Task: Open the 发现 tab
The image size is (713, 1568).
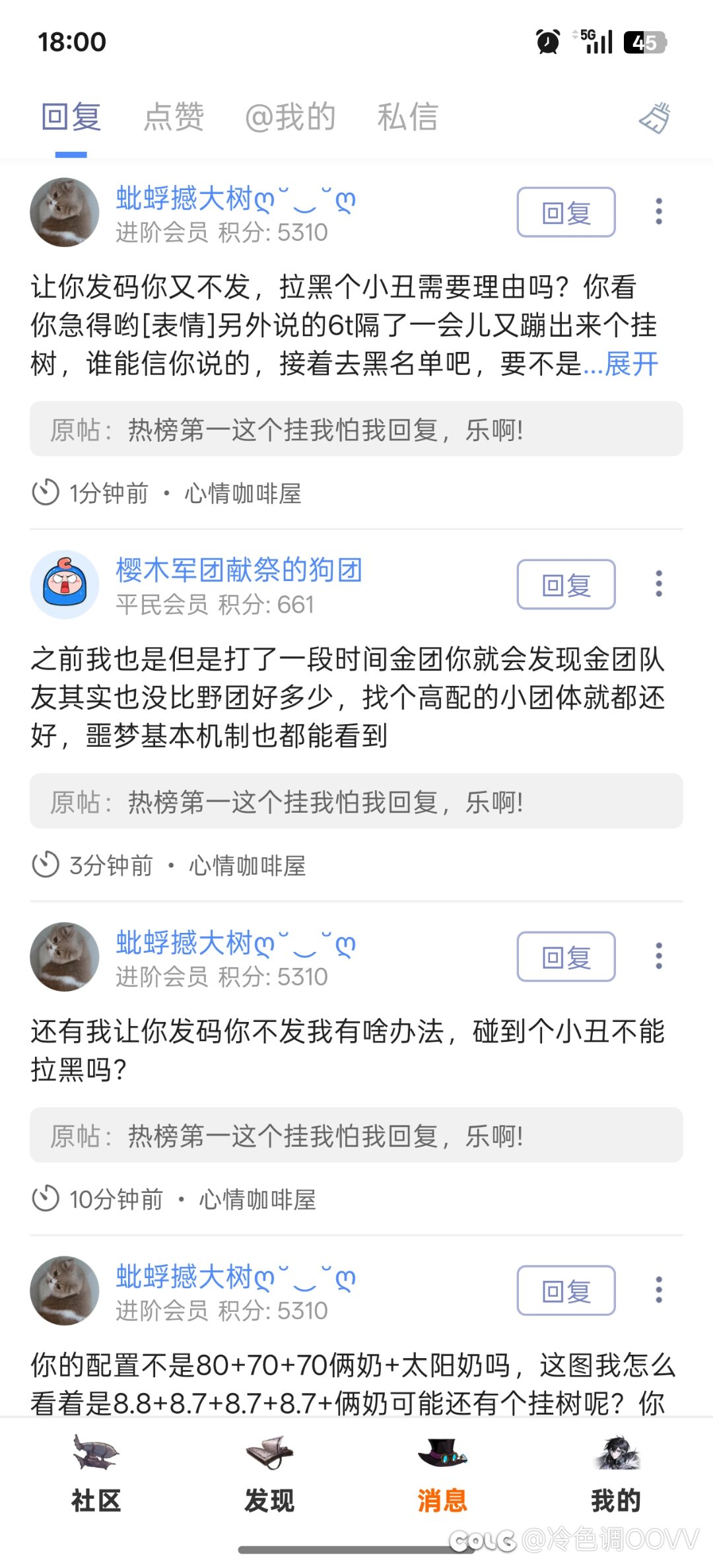Action: tap(269, 1474)
